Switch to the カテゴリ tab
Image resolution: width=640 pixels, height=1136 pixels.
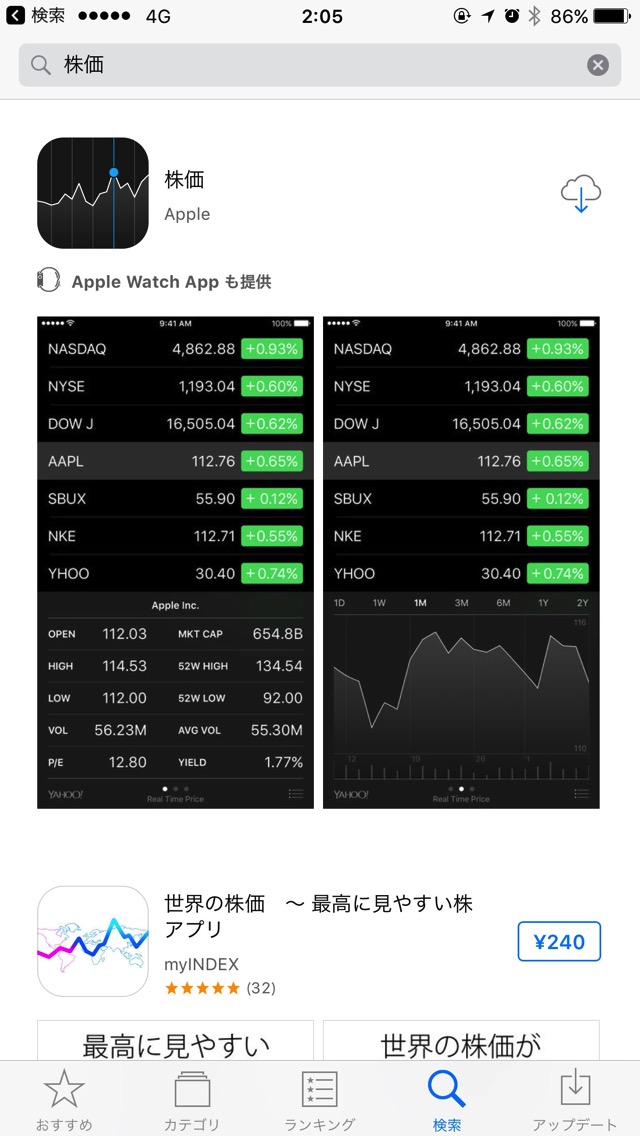[x=192, y=1100]
